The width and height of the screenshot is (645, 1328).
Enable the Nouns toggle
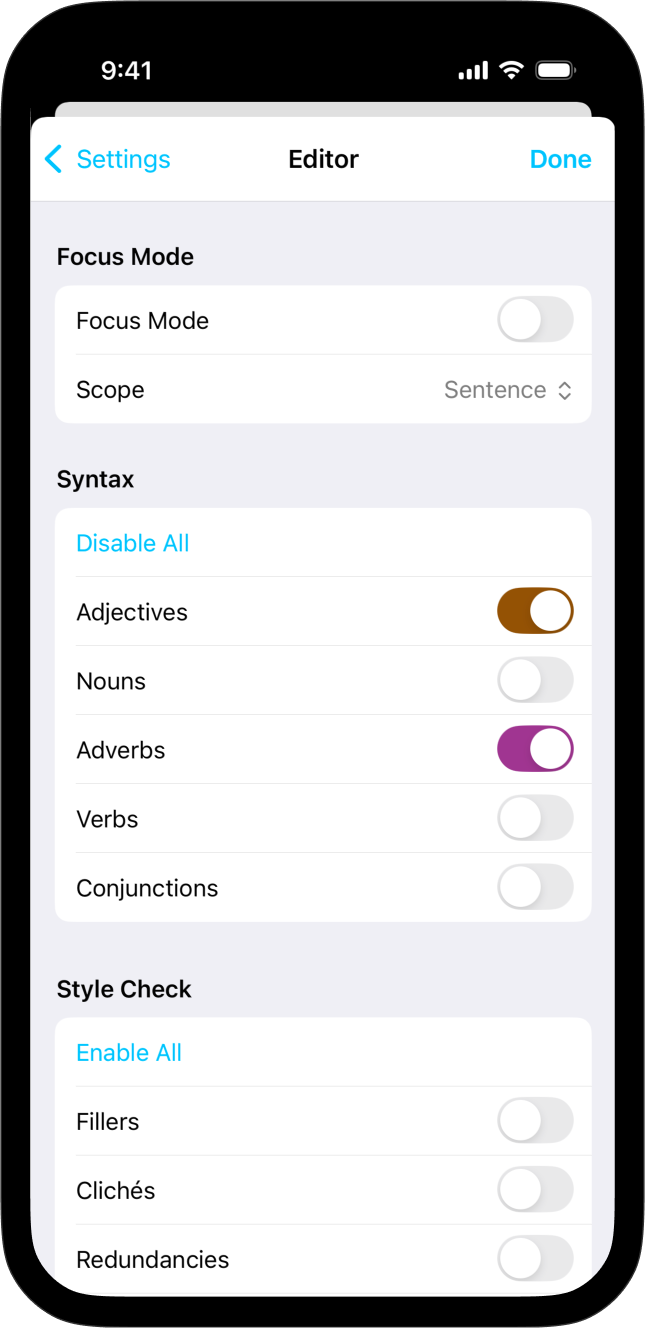(535, 681)
